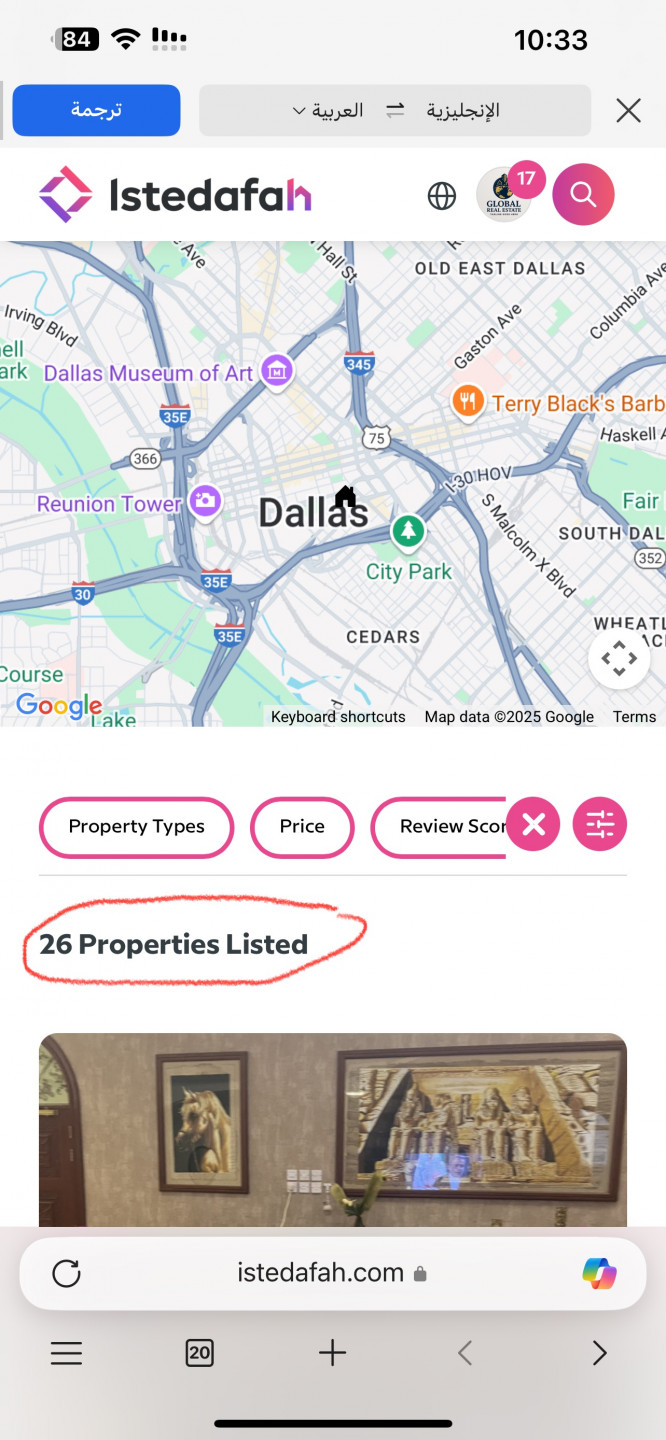Screen dimensions: 666x1440
Task: Open the browser menu
Action: pos(66,1353)
